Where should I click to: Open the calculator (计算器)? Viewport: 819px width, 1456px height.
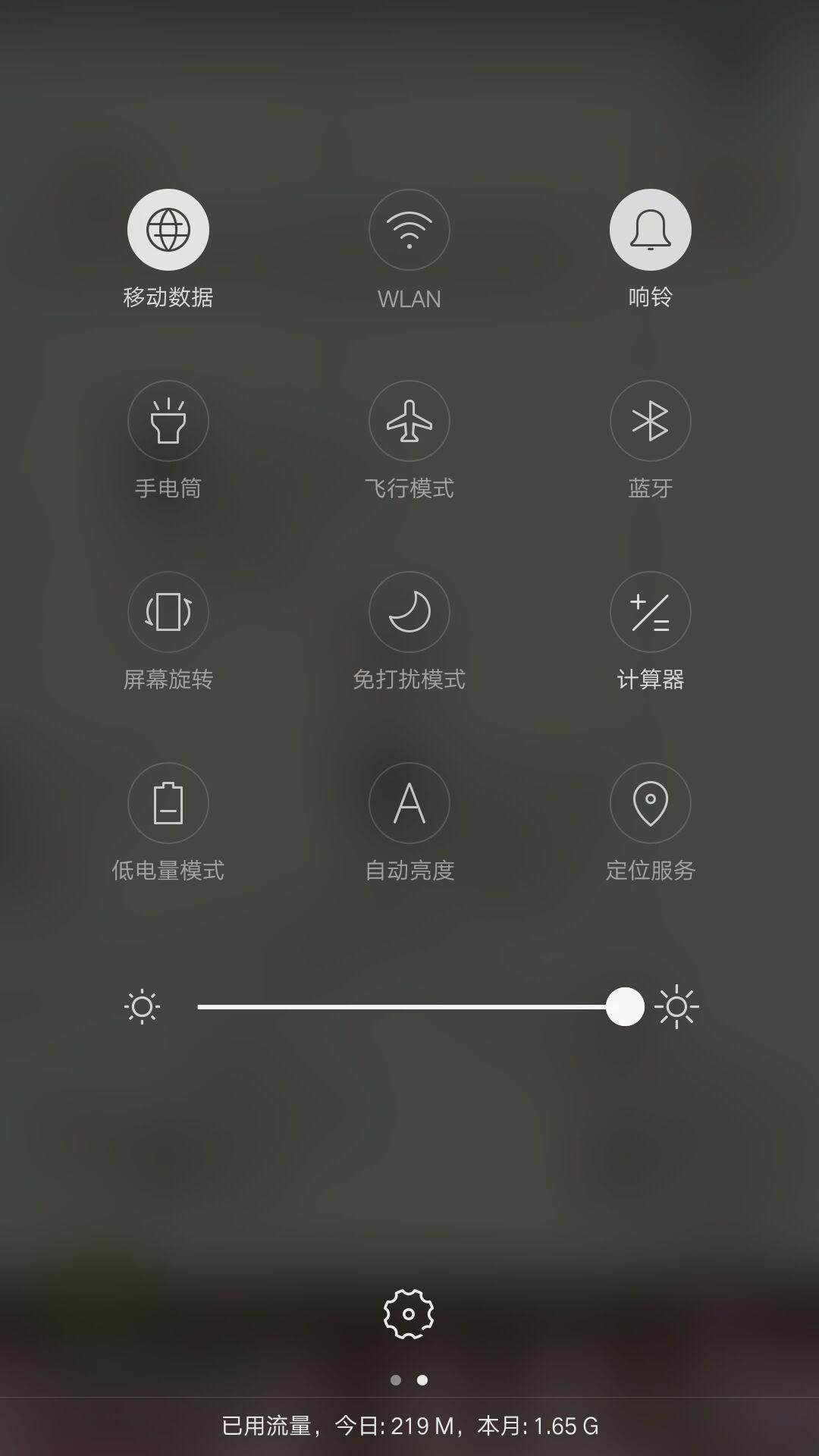(651, 612)
